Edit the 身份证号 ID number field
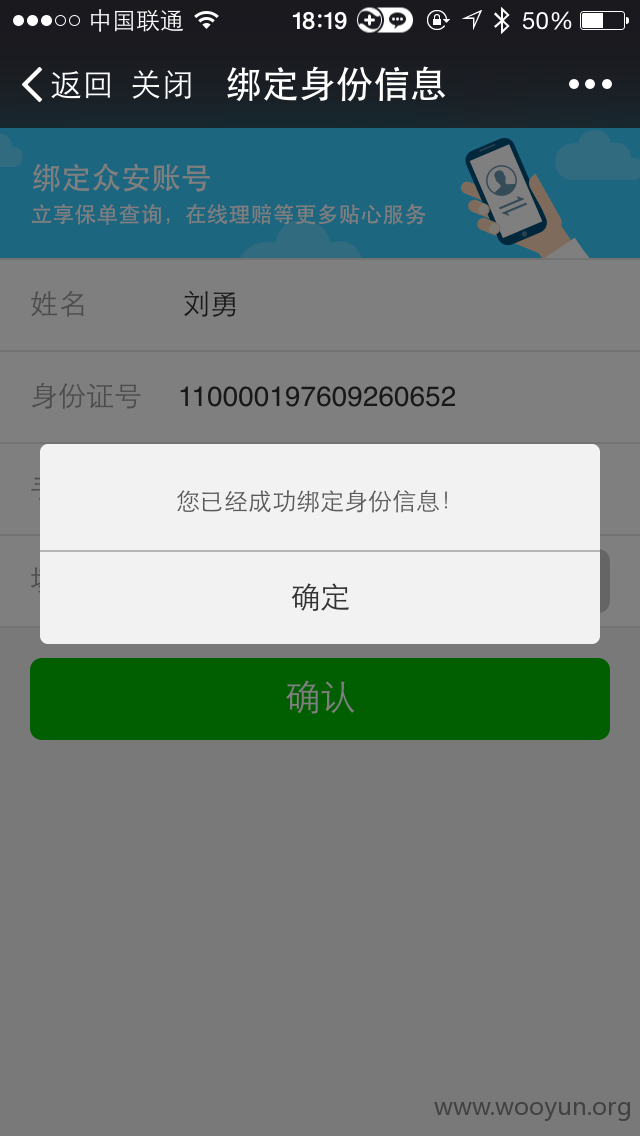 coord(320,397)
